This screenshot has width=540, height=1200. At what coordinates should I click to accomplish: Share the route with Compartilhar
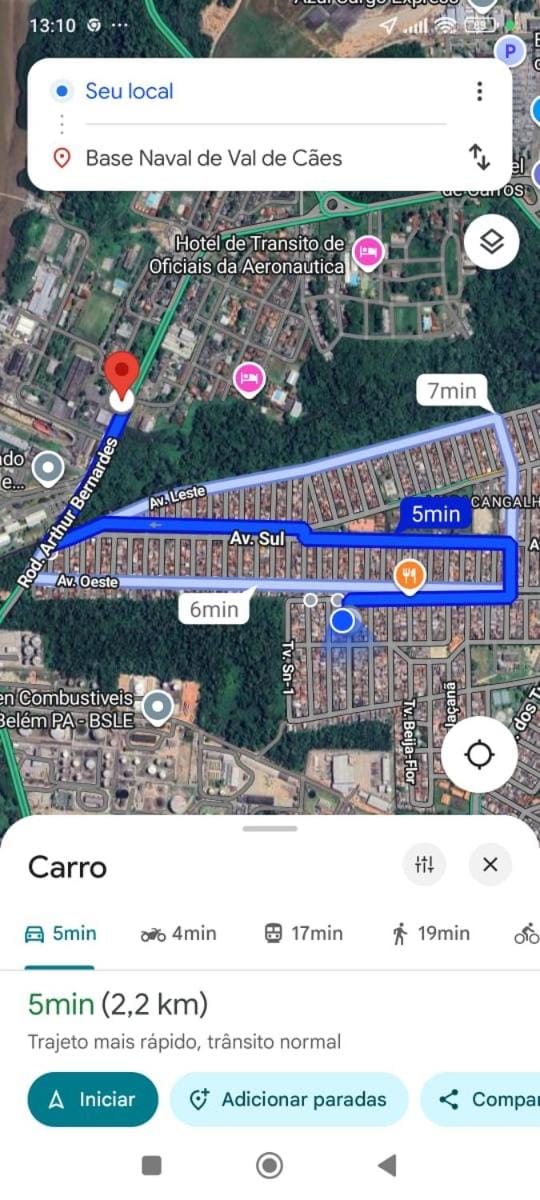click(482, 1099)
